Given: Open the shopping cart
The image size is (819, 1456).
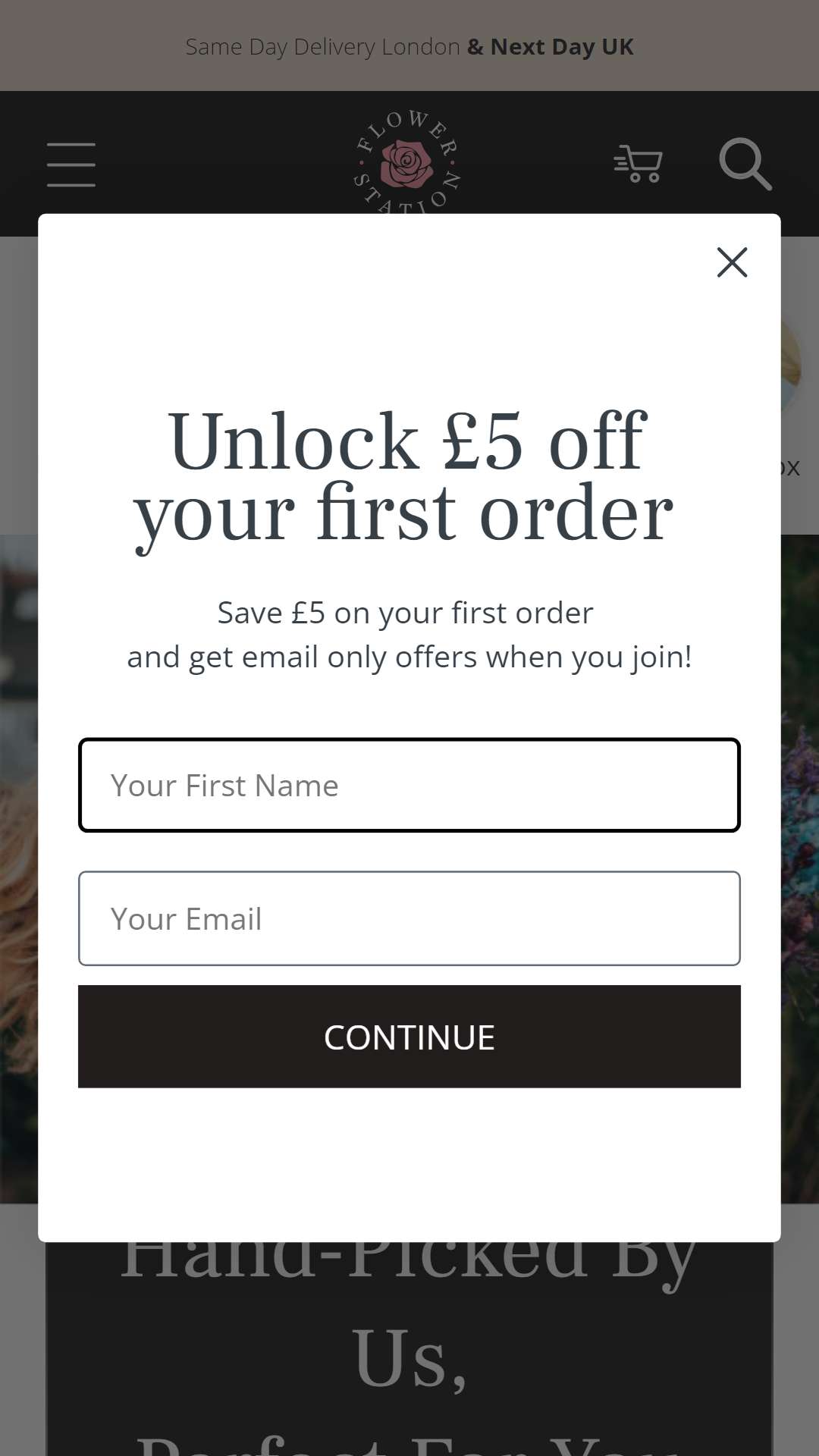Looking at the screenshot, I should click(638, 164).
